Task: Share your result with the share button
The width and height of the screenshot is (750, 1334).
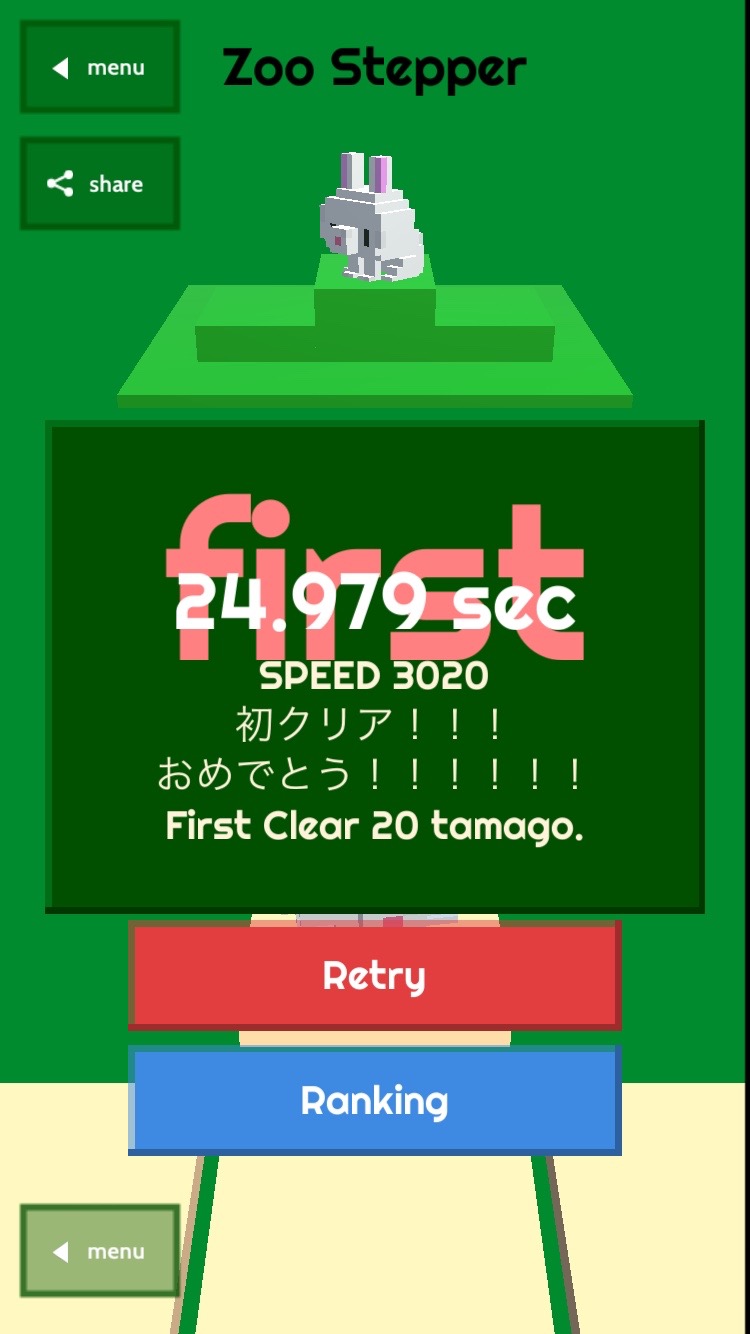Action: pyautogui.click(x=100, y=184)
